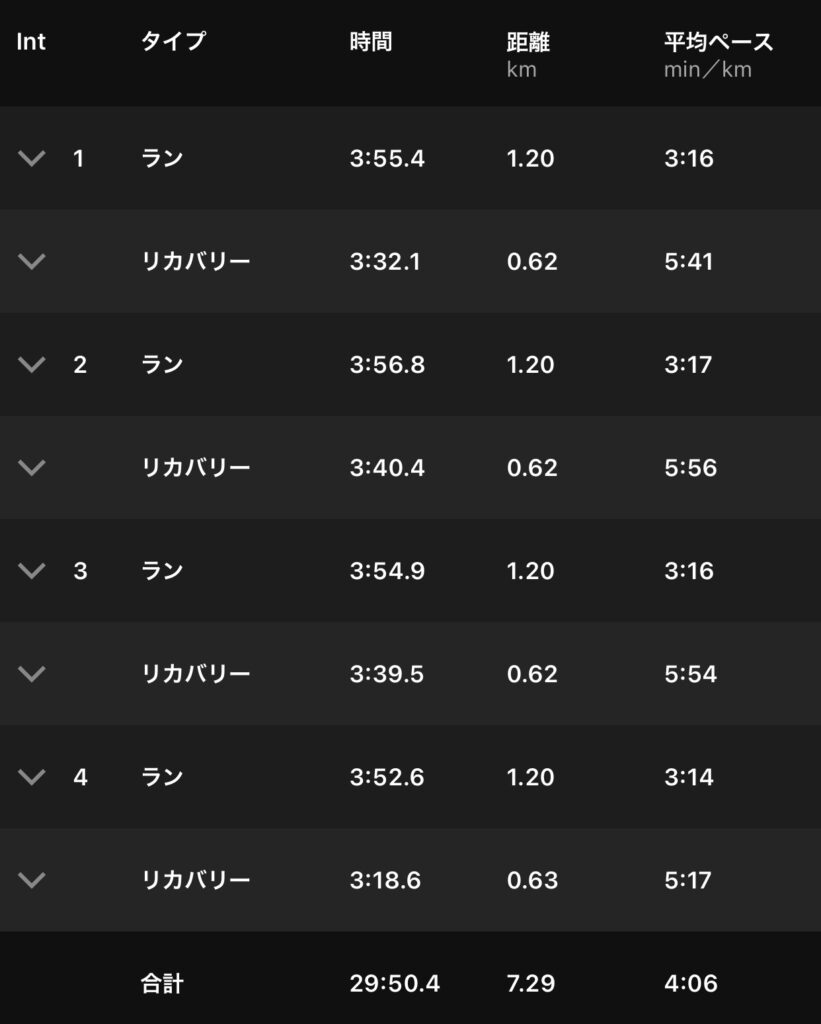Click the Int column header
The height and width of the screenshot is (1024, 821).
tap(29, 42)
